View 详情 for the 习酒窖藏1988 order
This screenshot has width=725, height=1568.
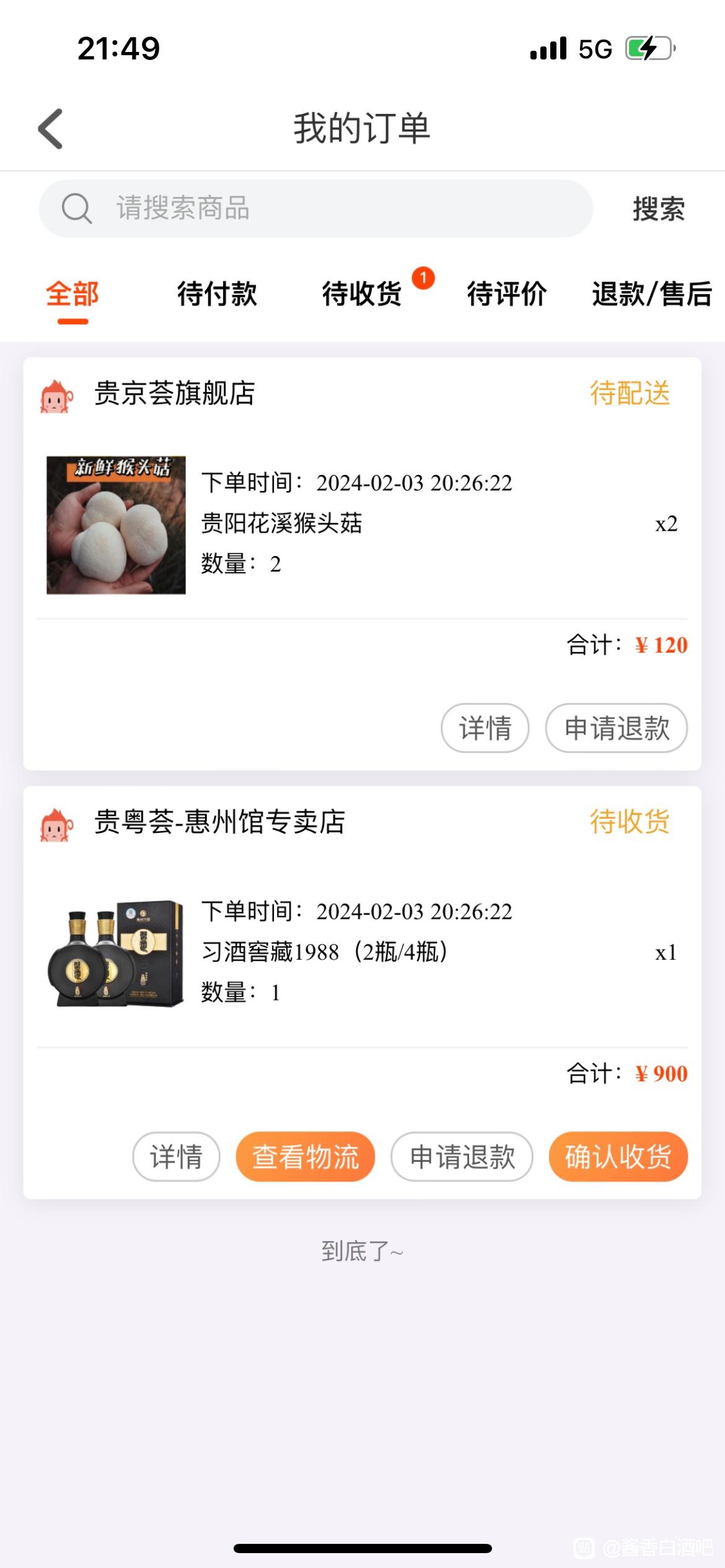[177, 1156]
